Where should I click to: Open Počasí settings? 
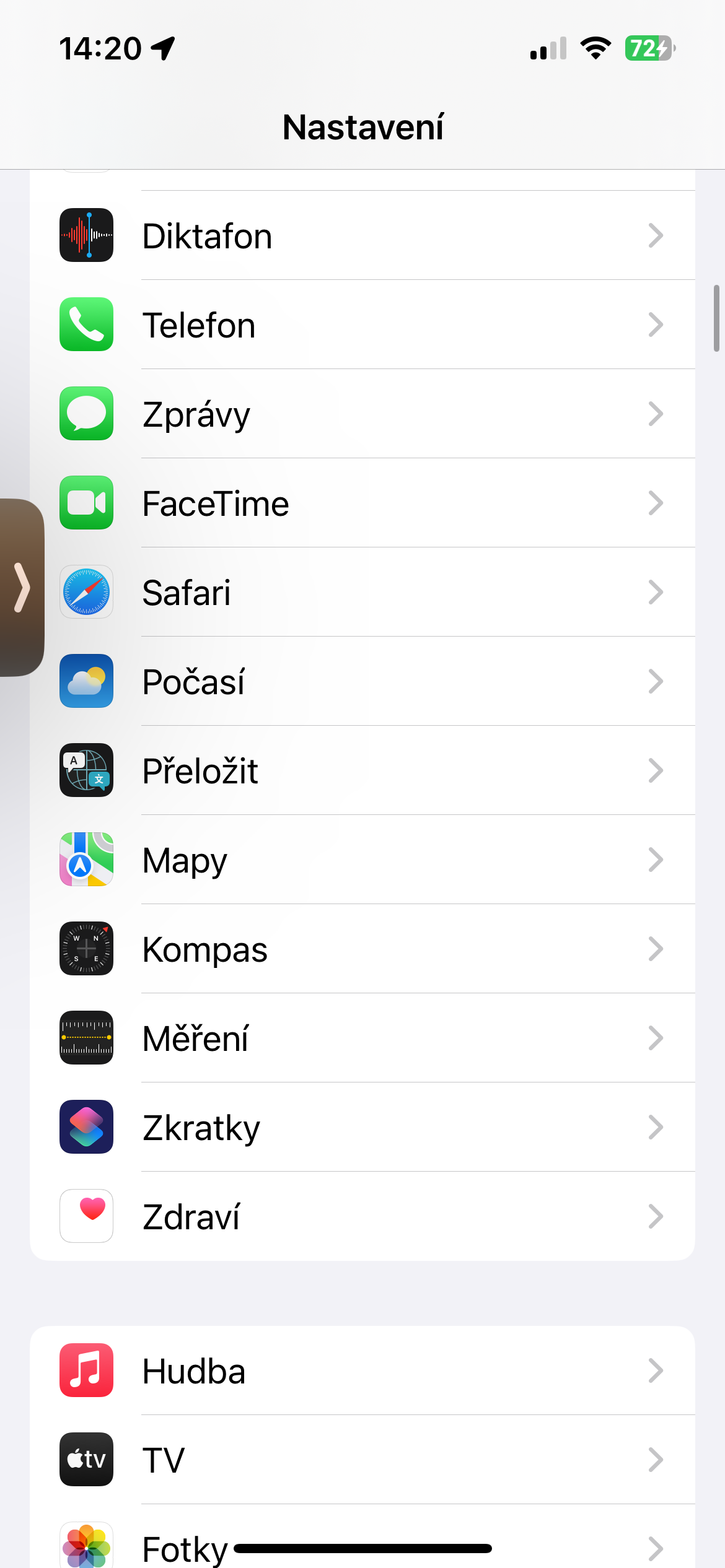click(362, 681)
